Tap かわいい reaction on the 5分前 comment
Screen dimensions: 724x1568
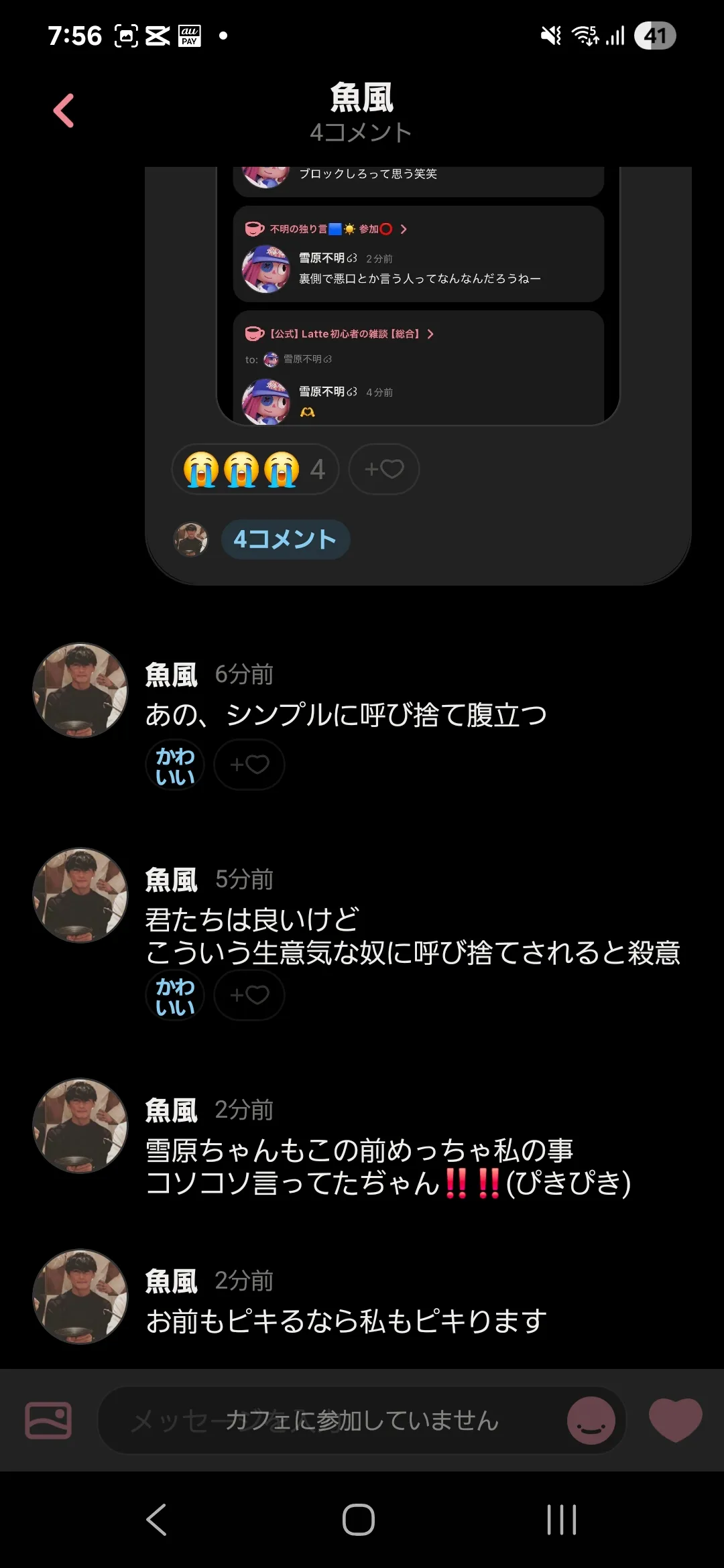[x=175, y=996]
